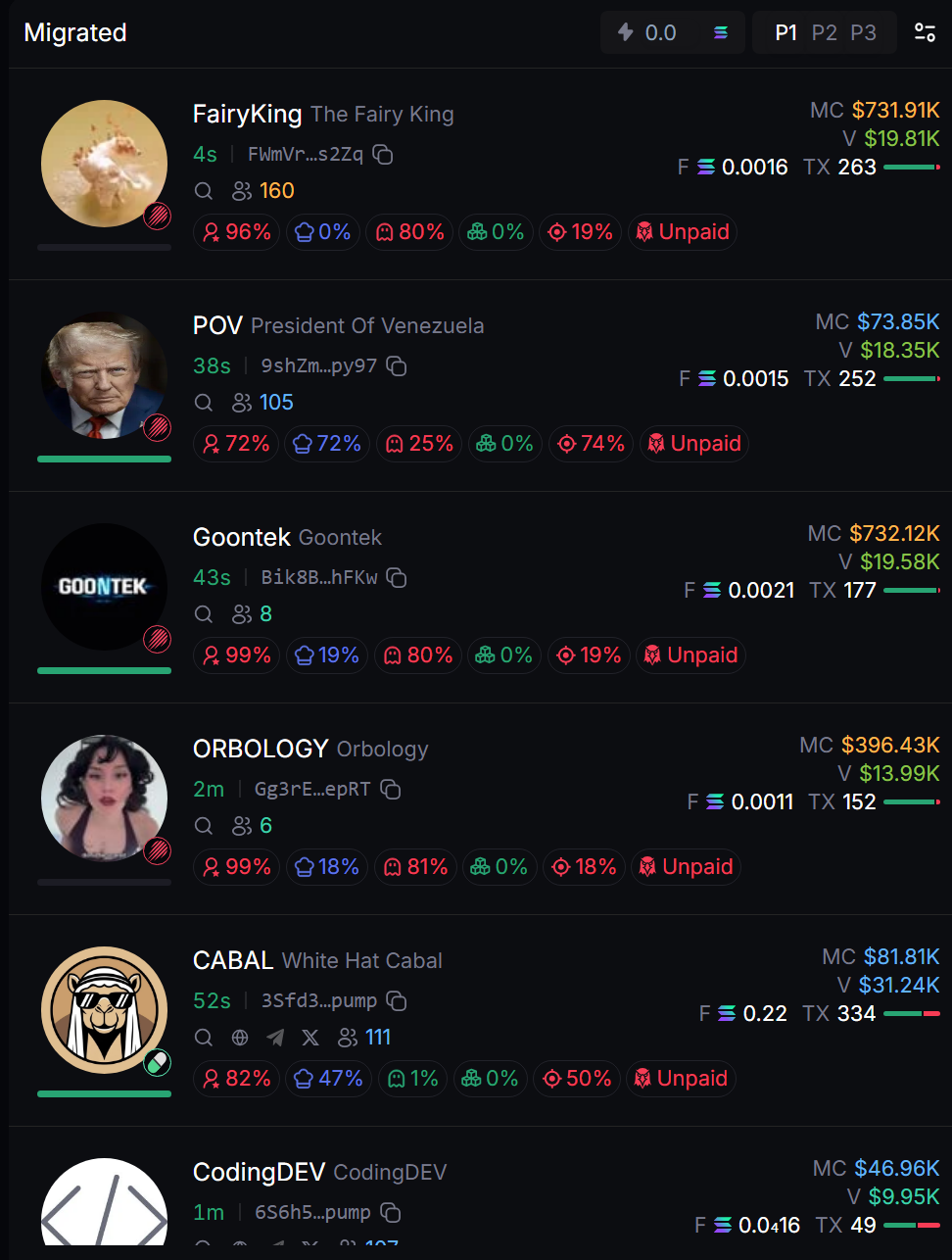Open the Migrated filter settings icon
The width and height of the screenshot is (952, 1260).
point(925,32)
